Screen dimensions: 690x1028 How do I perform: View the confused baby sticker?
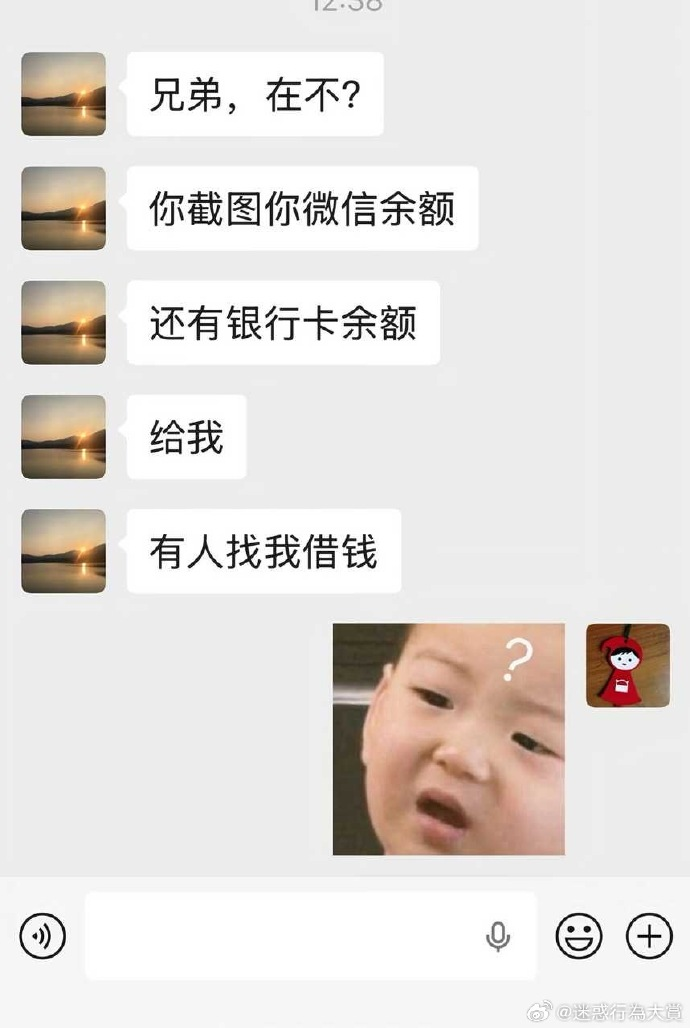pyautogui.click(x=449, y=739)
